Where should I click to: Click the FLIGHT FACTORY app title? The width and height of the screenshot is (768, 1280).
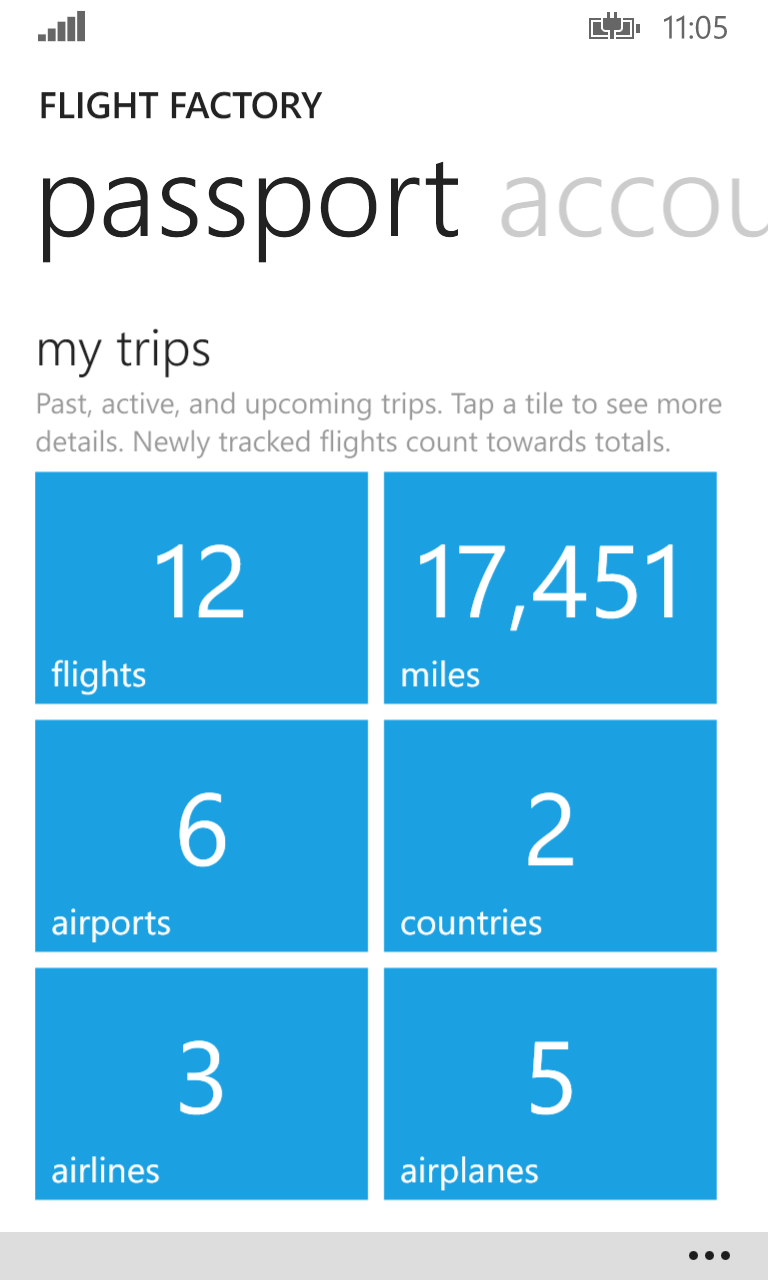click(180, 105)
